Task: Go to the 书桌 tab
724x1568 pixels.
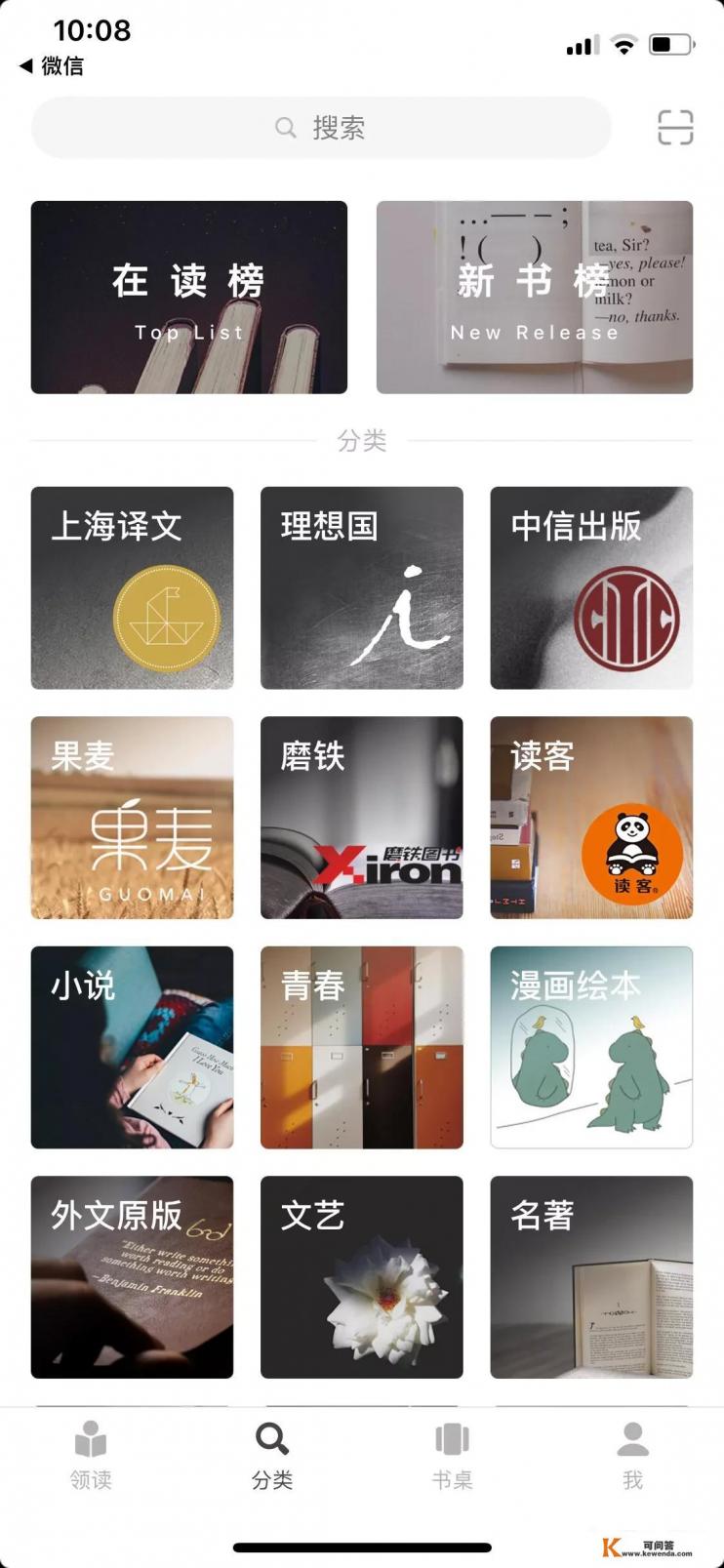Action: point(453,1456)
